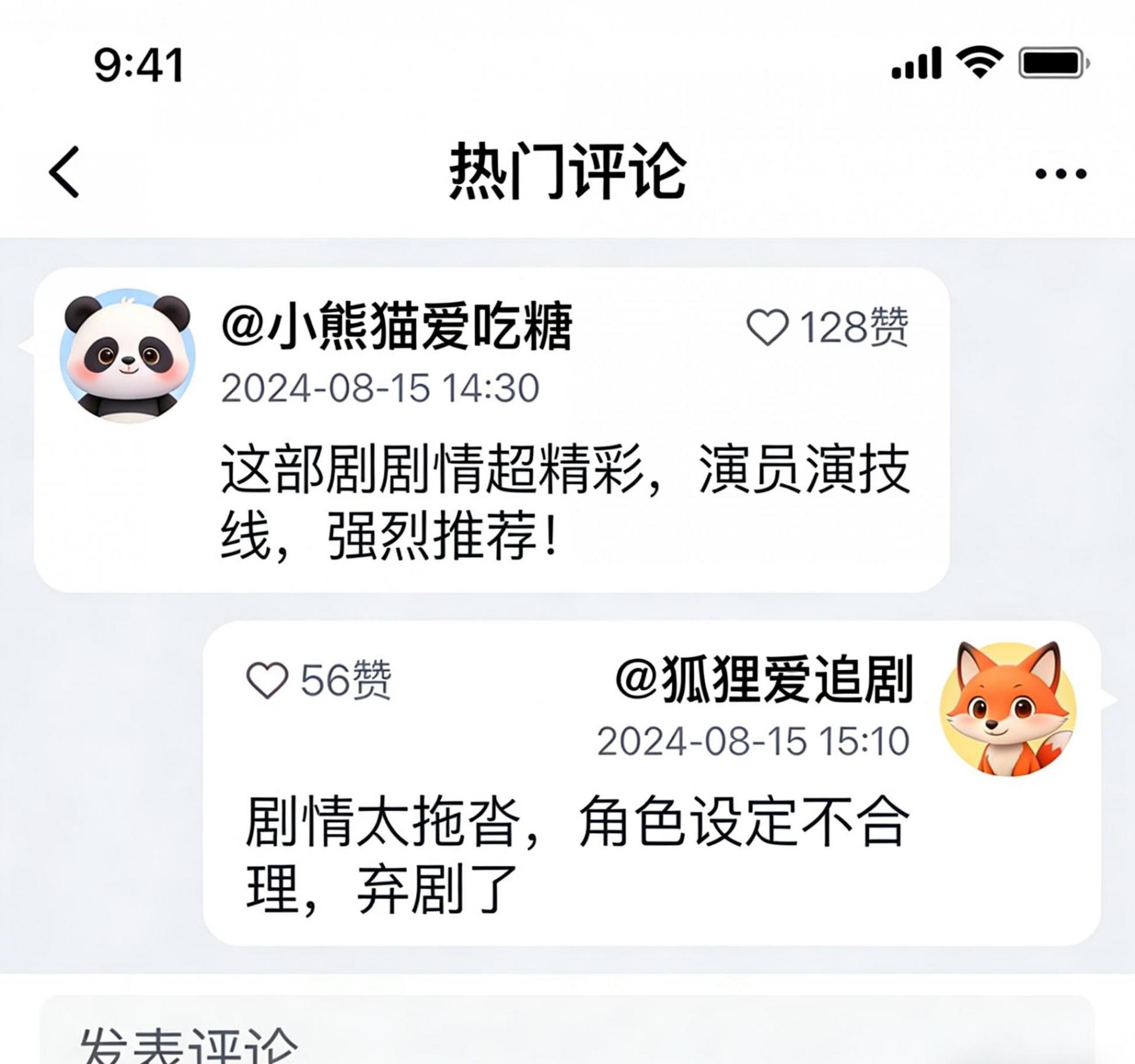Go back from the 热门评论 page
This screenshot has width=1135, height=1064.
[x=65, y=172]
